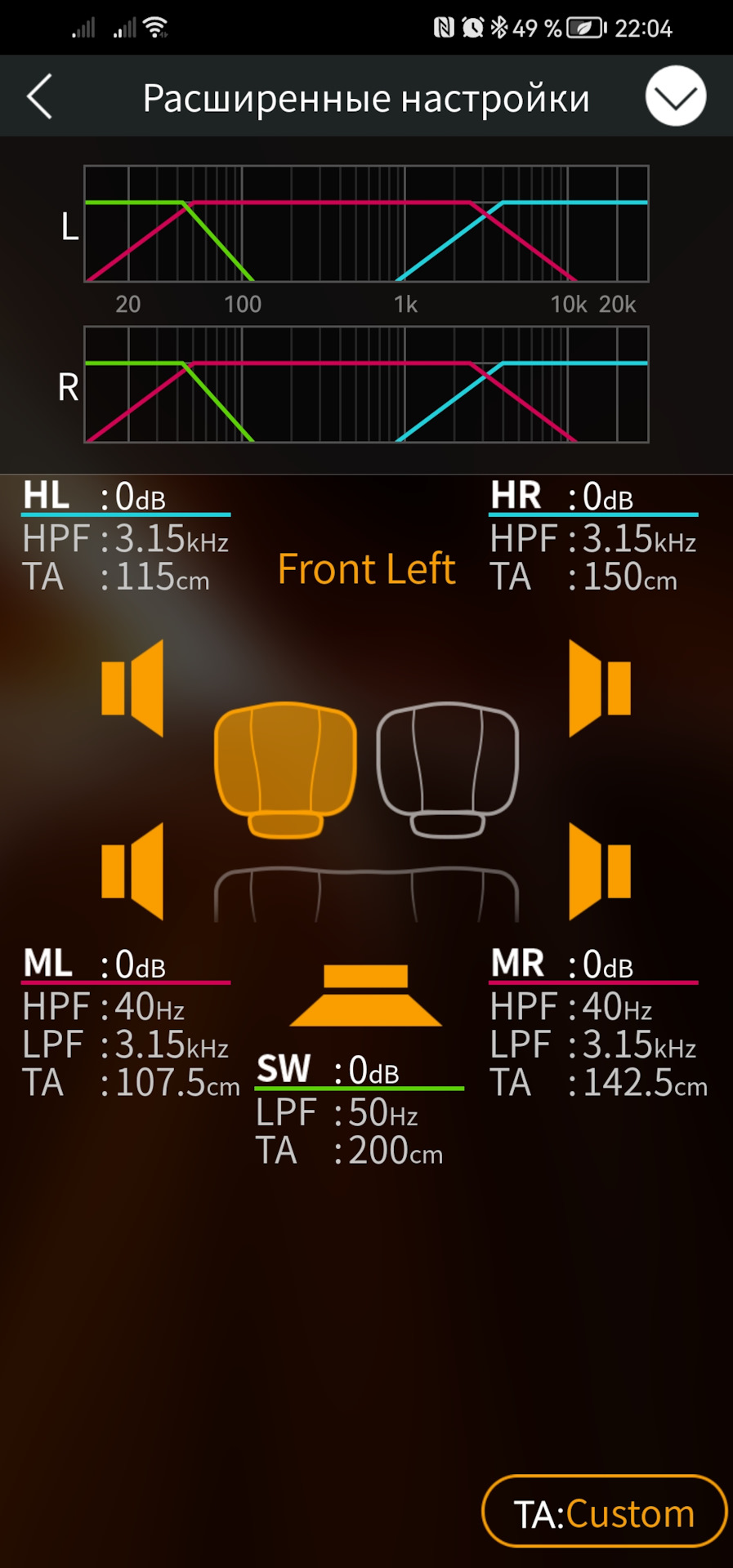Tap the front left speaker icon

(x=132, y=688)
